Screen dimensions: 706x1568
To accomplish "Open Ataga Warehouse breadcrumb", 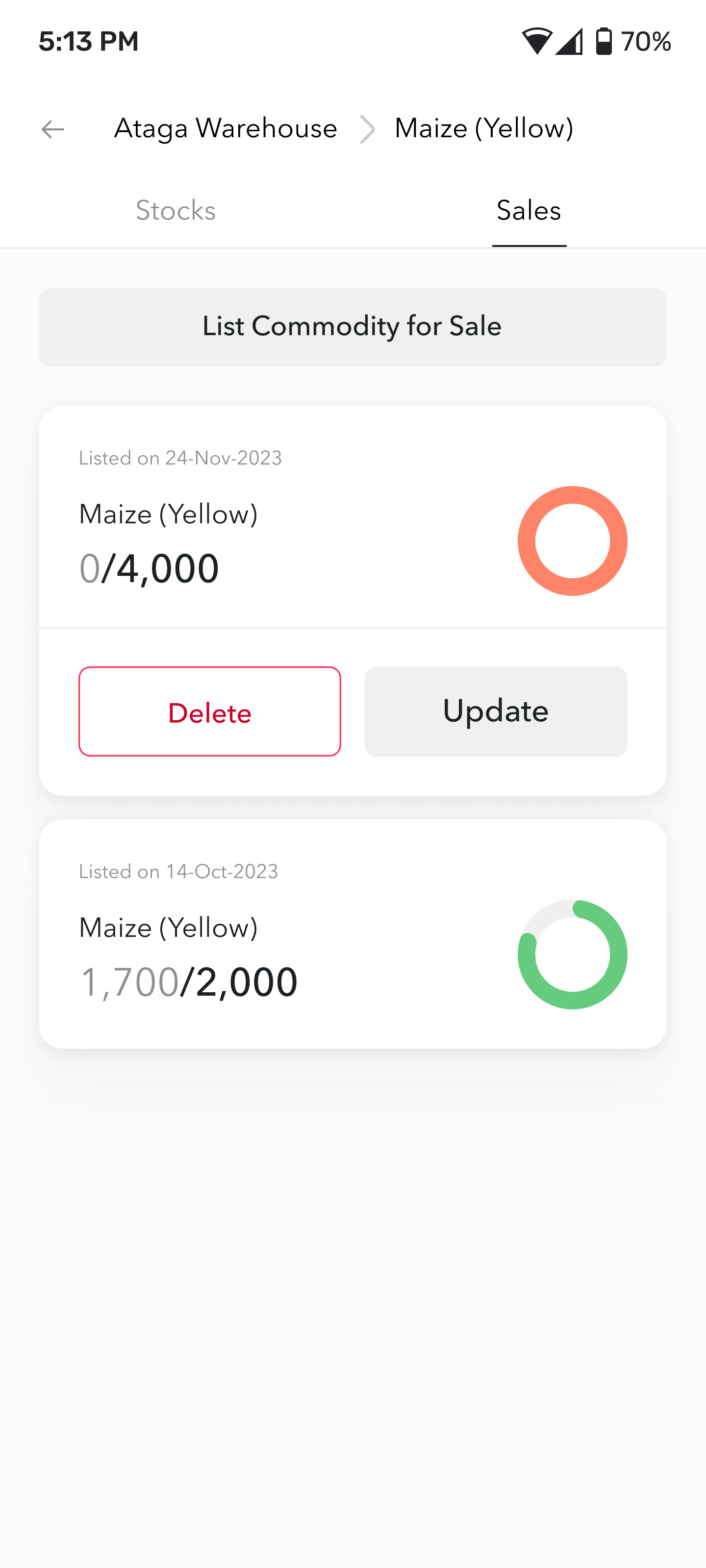I will point(226,128).
